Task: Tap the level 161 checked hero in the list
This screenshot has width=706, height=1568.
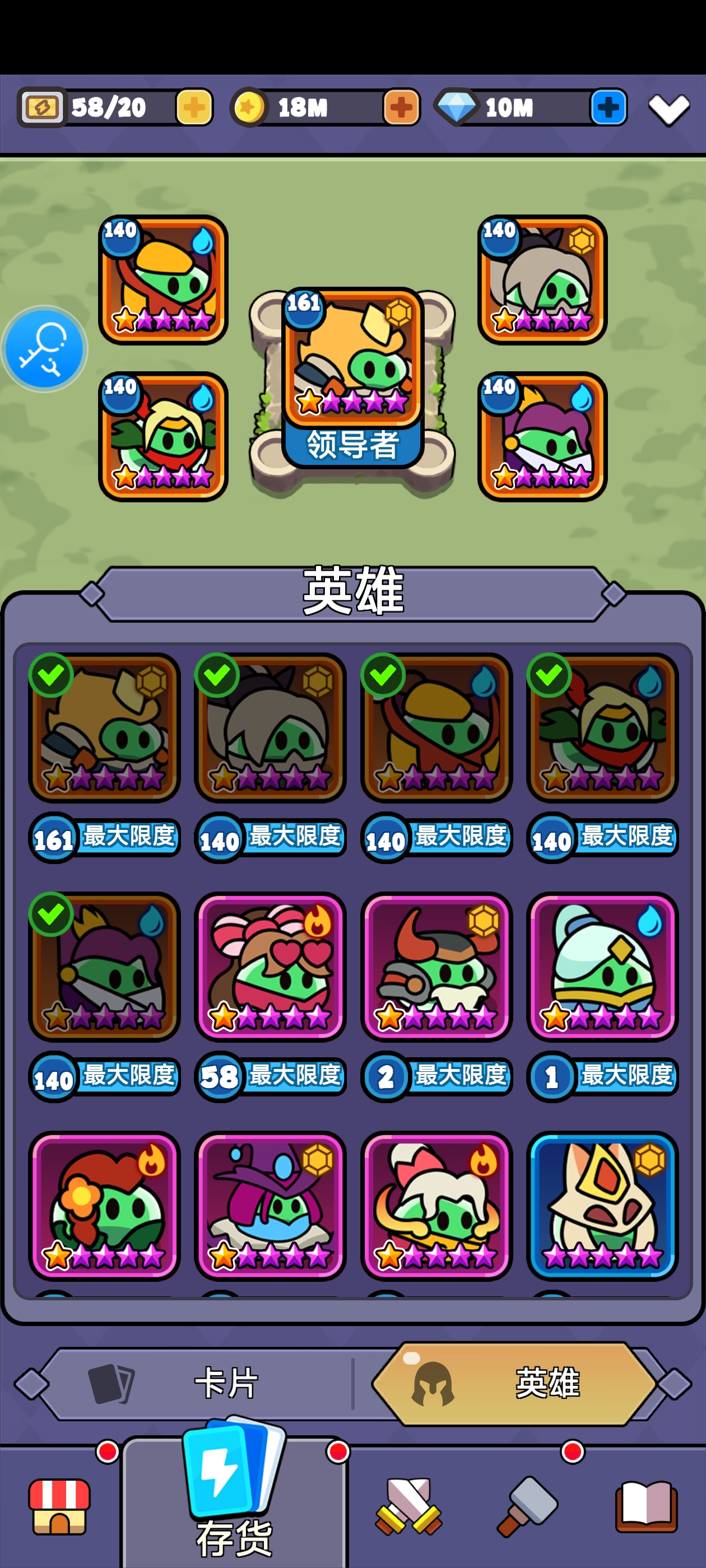Action: (104, 727)
